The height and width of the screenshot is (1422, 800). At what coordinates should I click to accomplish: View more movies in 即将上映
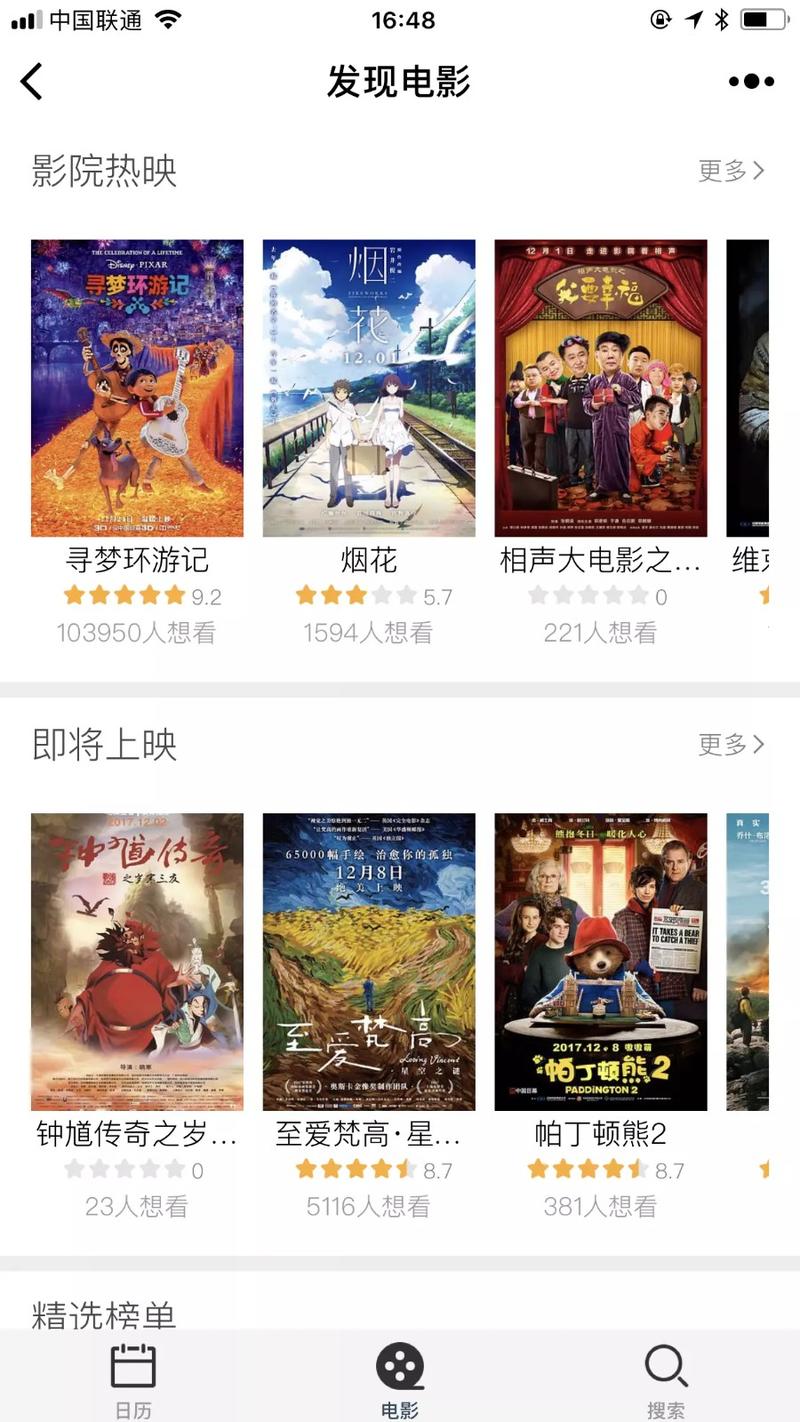click(731, 745)
